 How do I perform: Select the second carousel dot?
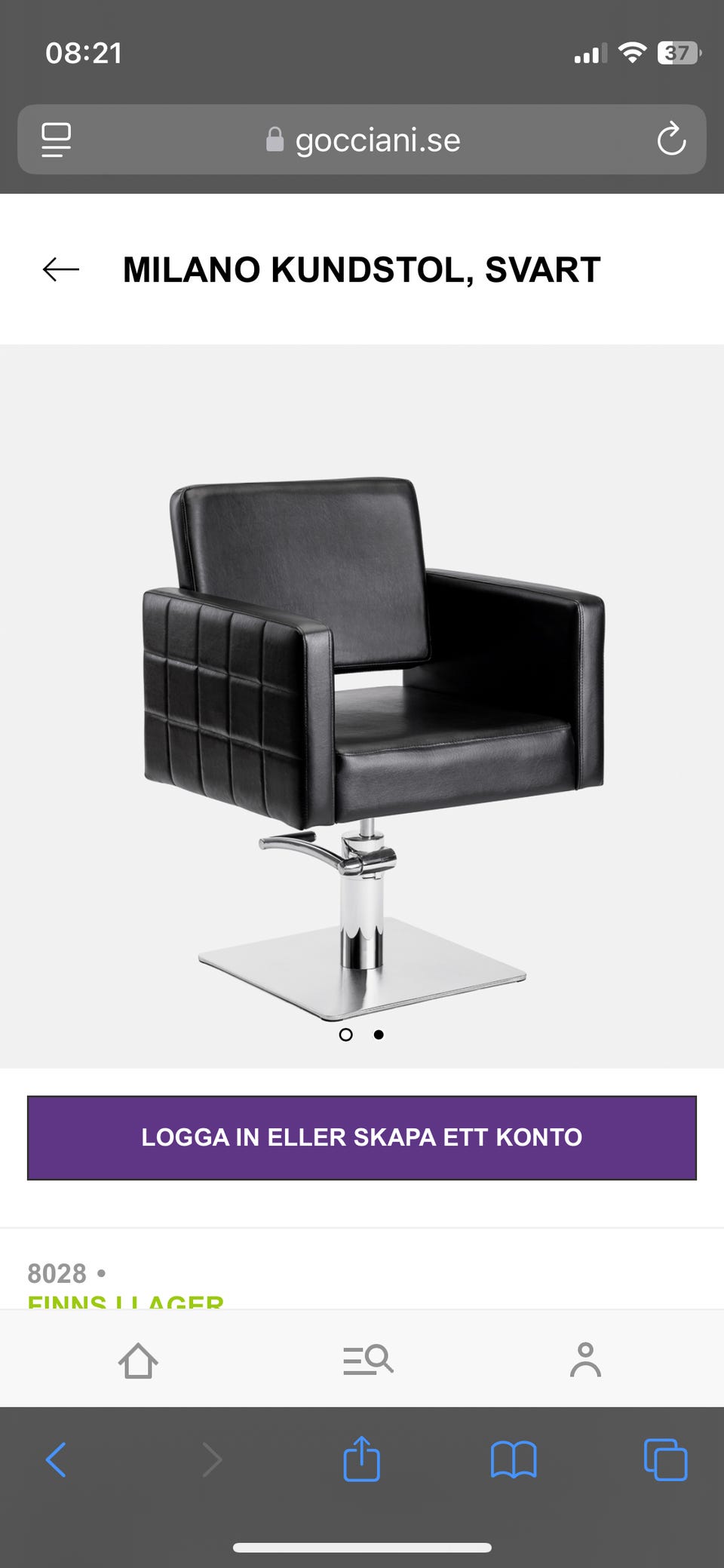pos(379,1035)
